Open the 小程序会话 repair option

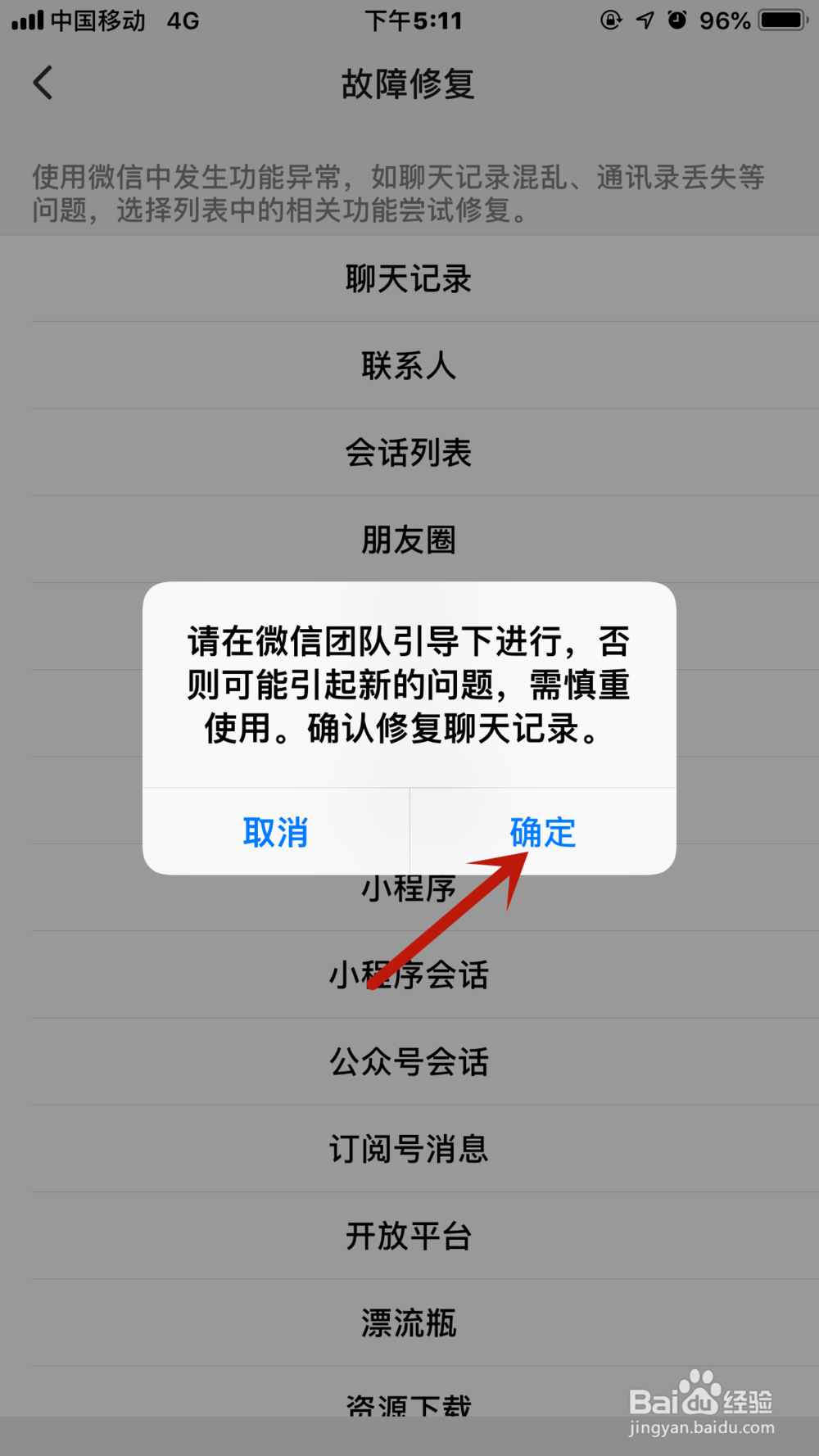(409, 974)
